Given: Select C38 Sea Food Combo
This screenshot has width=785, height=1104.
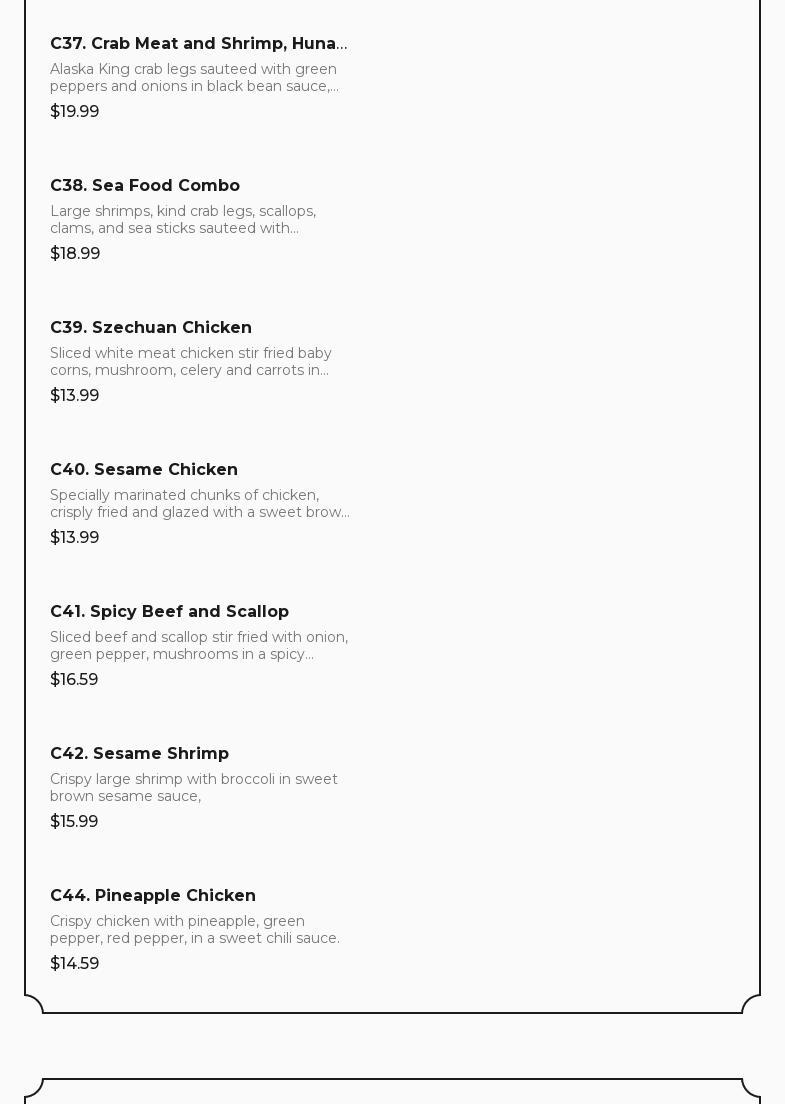Looking at the screenshot, I should point(145,186).
